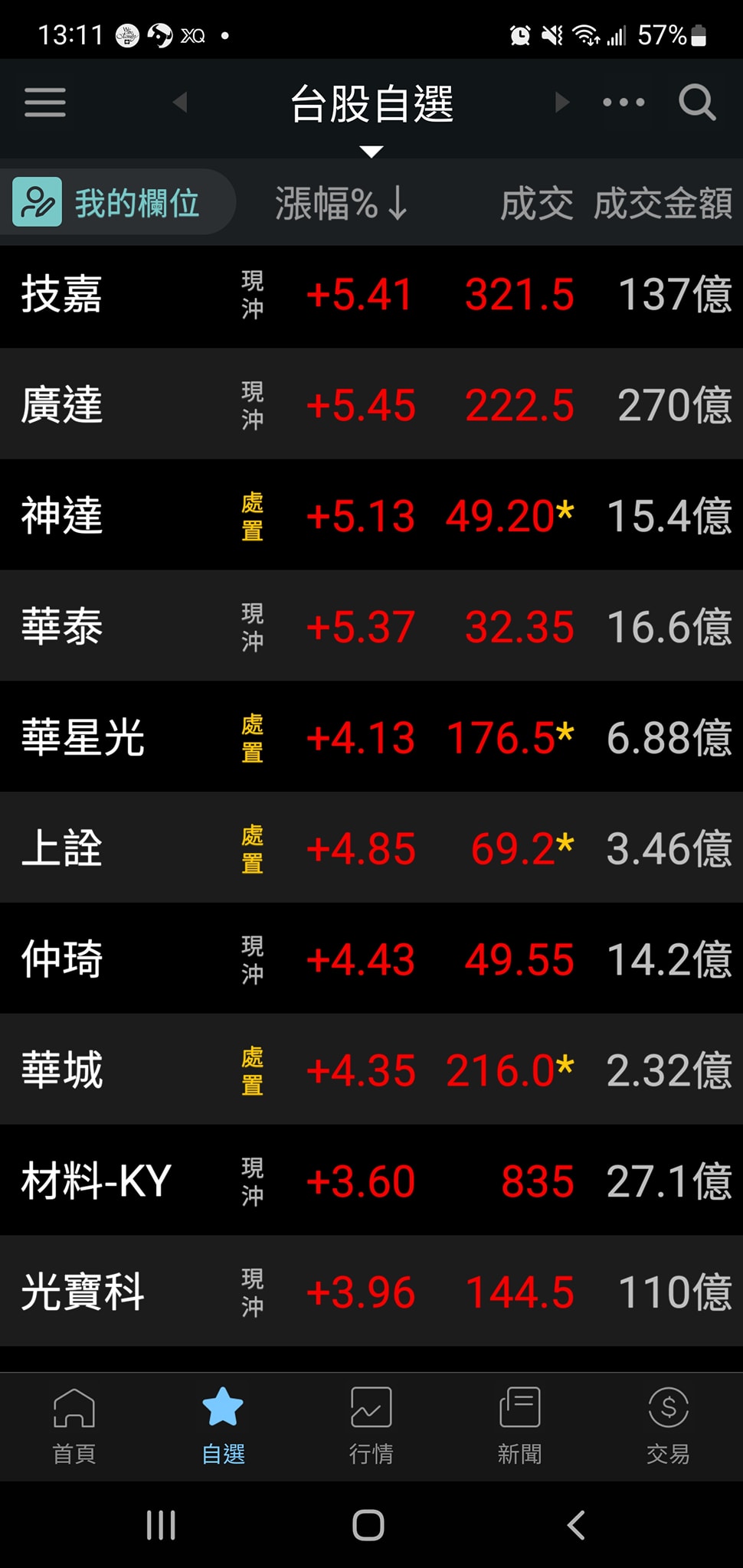The width and height of the screenshot is (743, 1568).
Task: Go to previous watchlist with left arrow
Action: (x=181, y=103)
